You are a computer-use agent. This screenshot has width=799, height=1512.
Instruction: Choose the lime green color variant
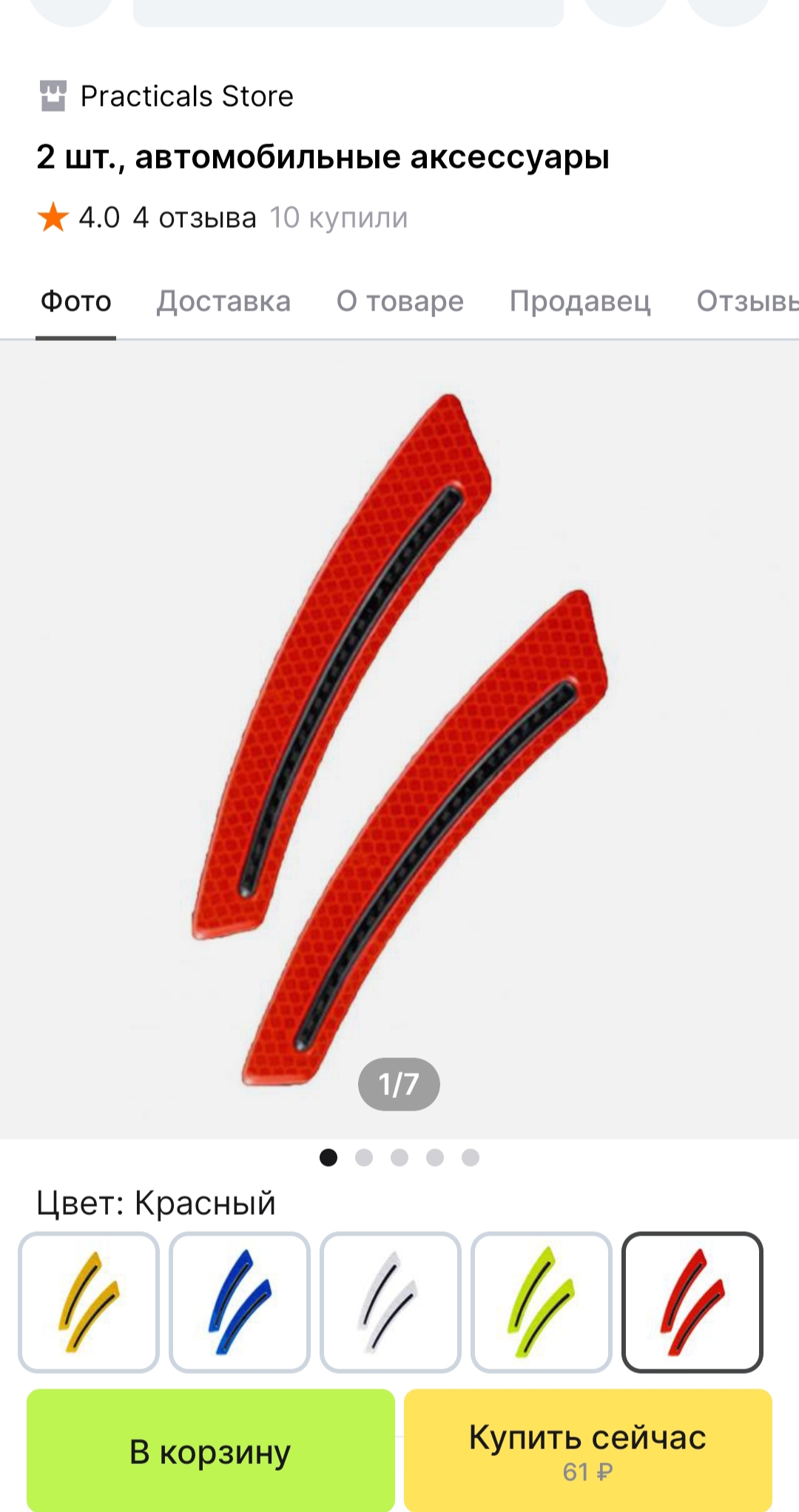click(542, 1302)
